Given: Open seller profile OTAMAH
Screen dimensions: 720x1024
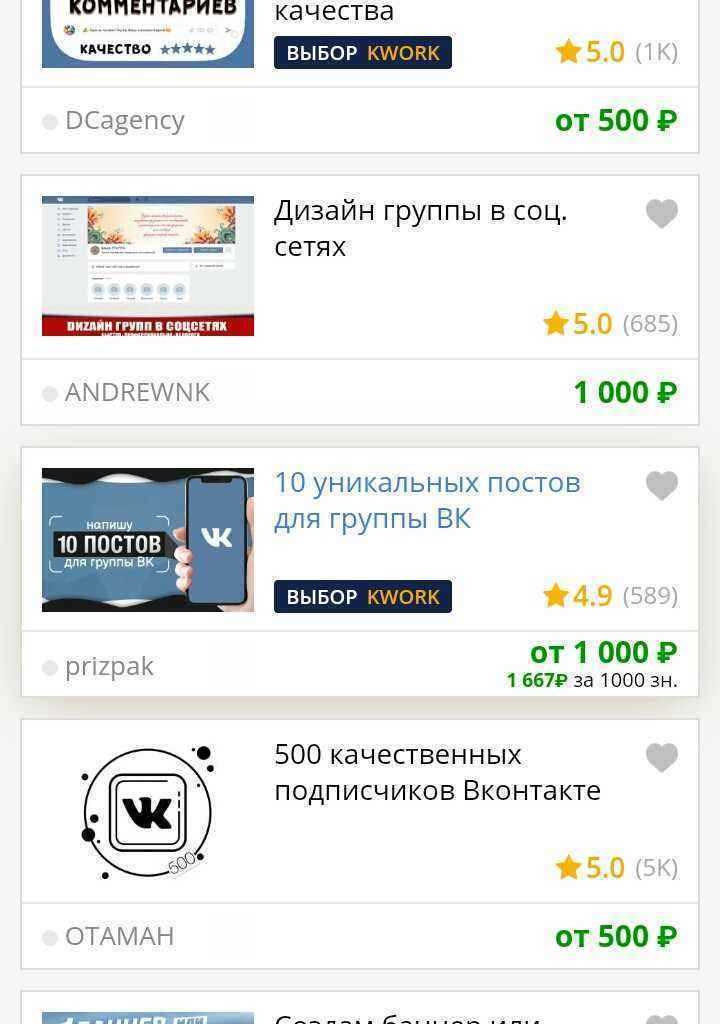Looking at the screenshot, I should 119,937.
